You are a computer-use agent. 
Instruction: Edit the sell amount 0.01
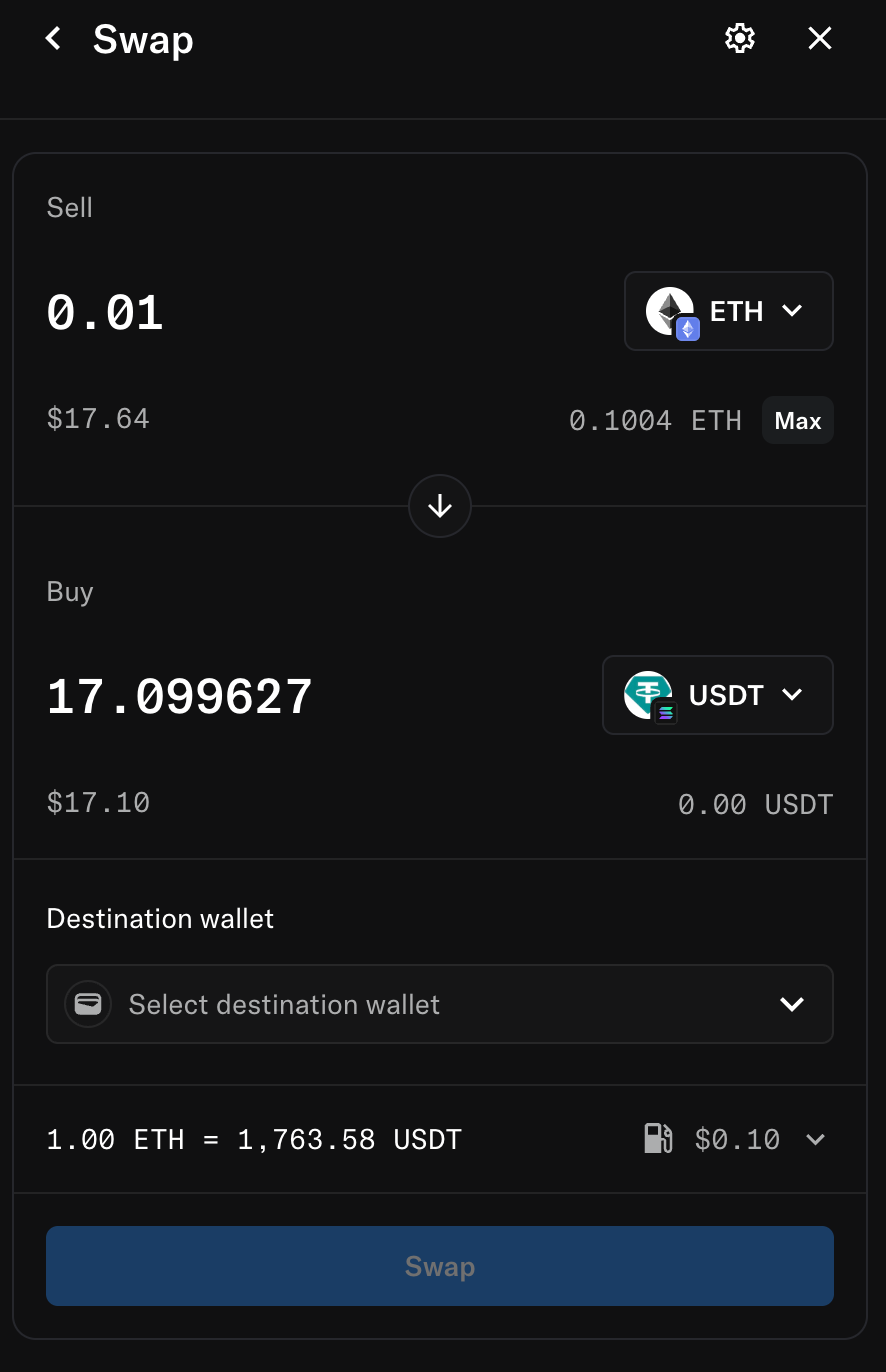click(x=106, y=312)
